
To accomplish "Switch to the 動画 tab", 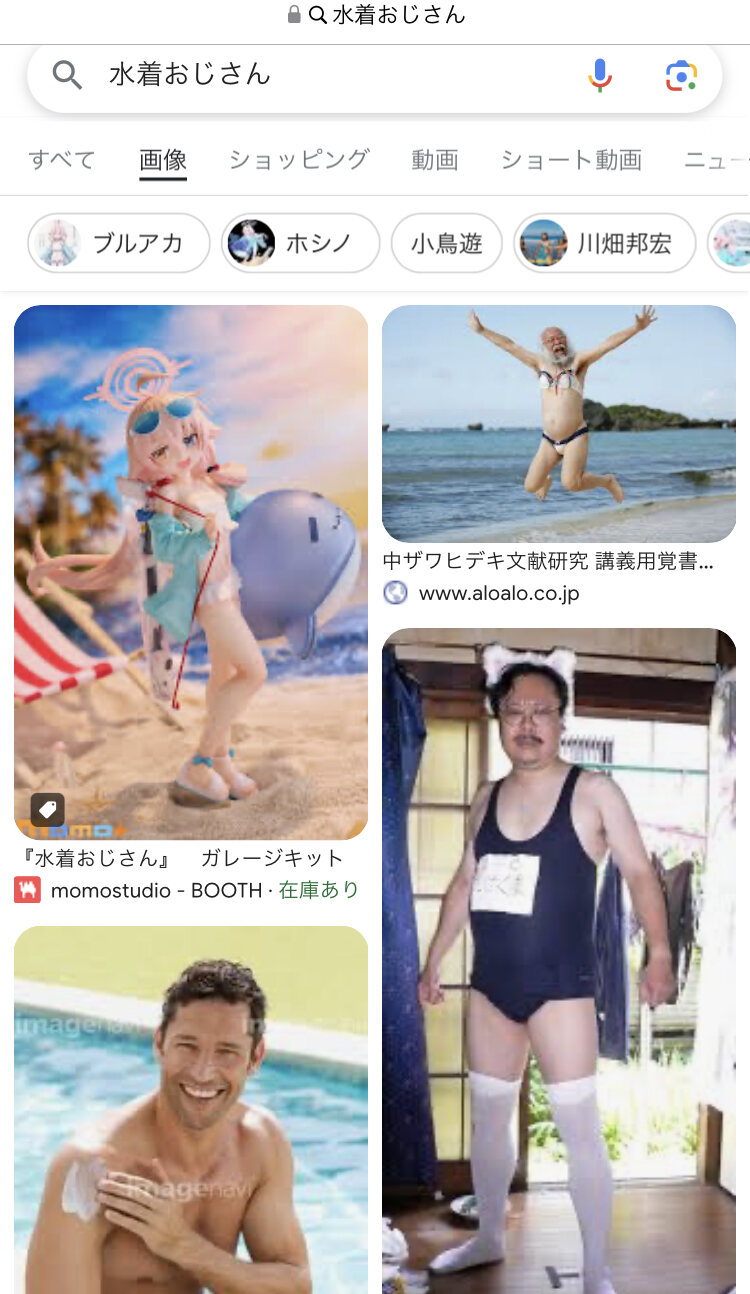I will pos(435,160).
